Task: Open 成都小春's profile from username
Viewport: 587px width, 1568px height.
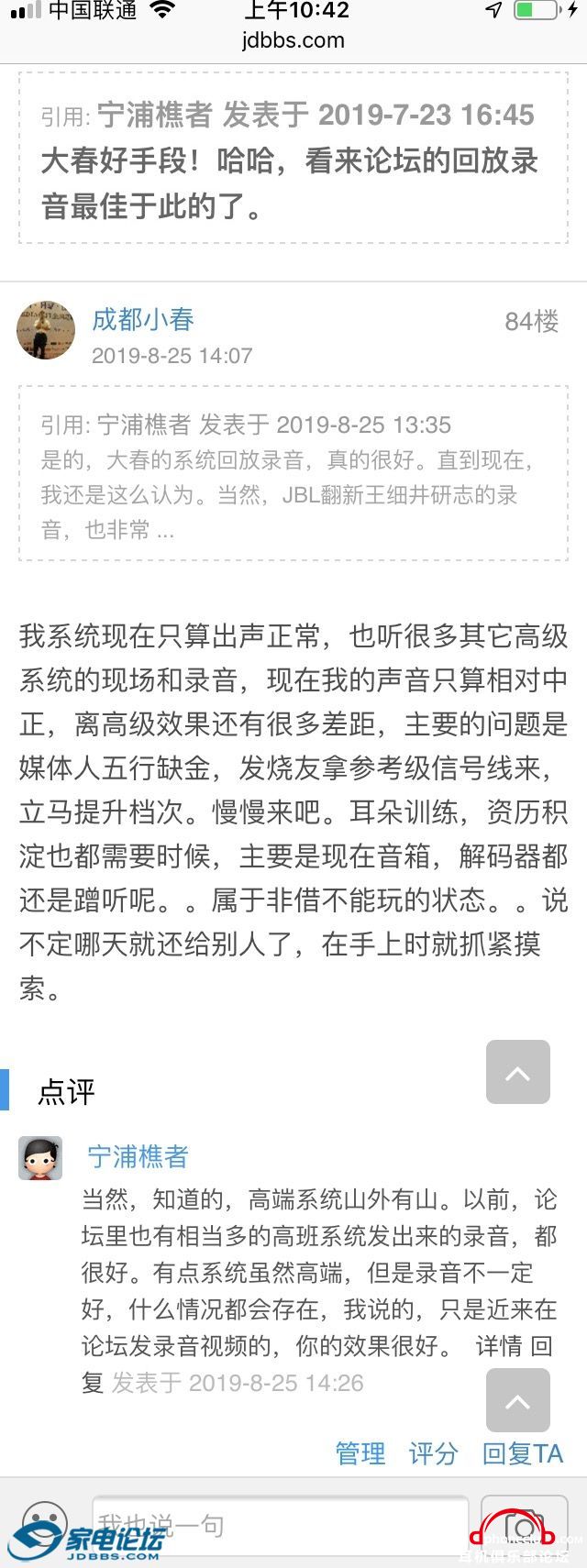Action: coord(143,319)
